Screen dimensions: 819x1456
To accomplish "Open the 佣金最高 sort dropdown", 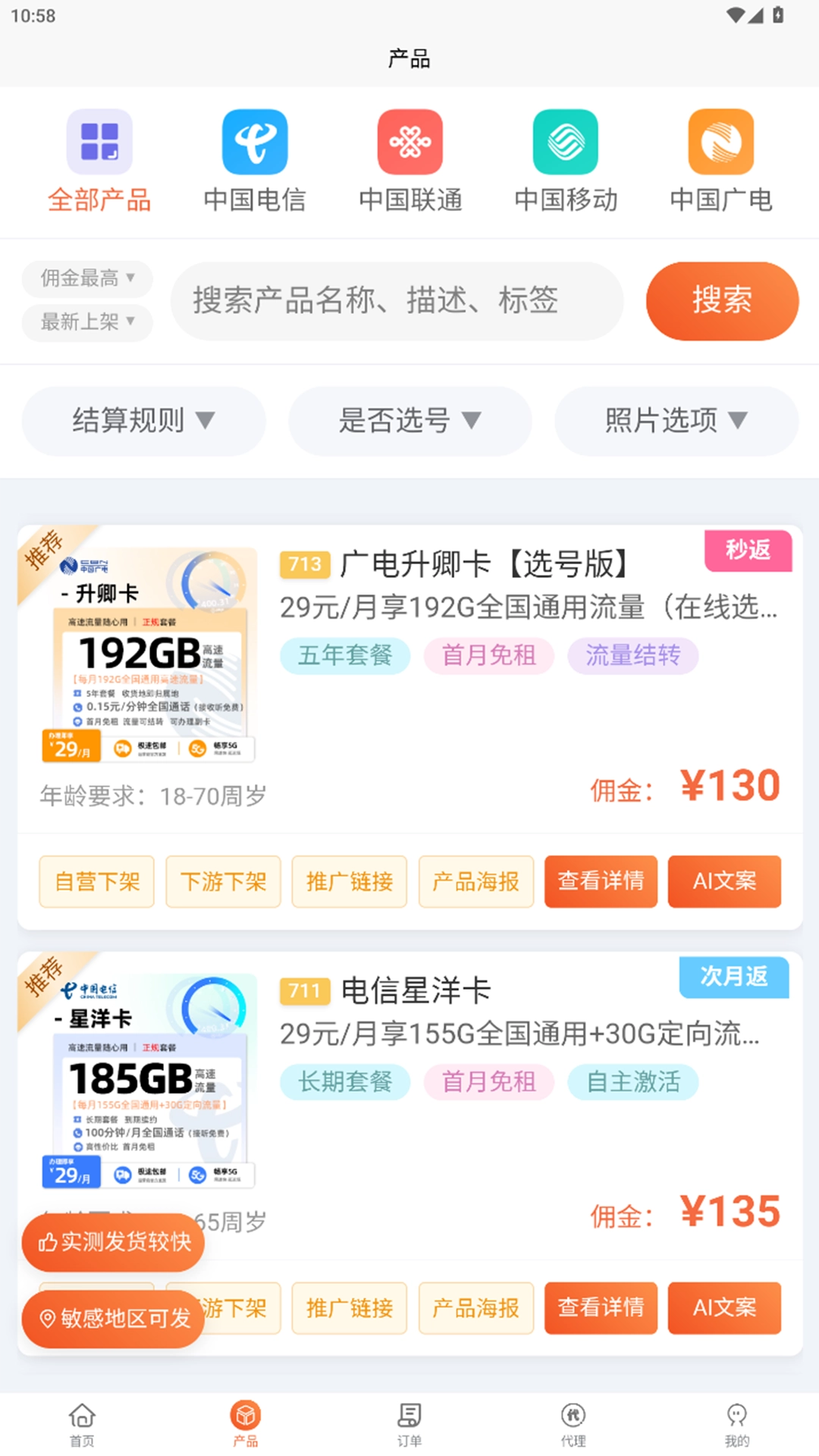I will tap(87, 278).
